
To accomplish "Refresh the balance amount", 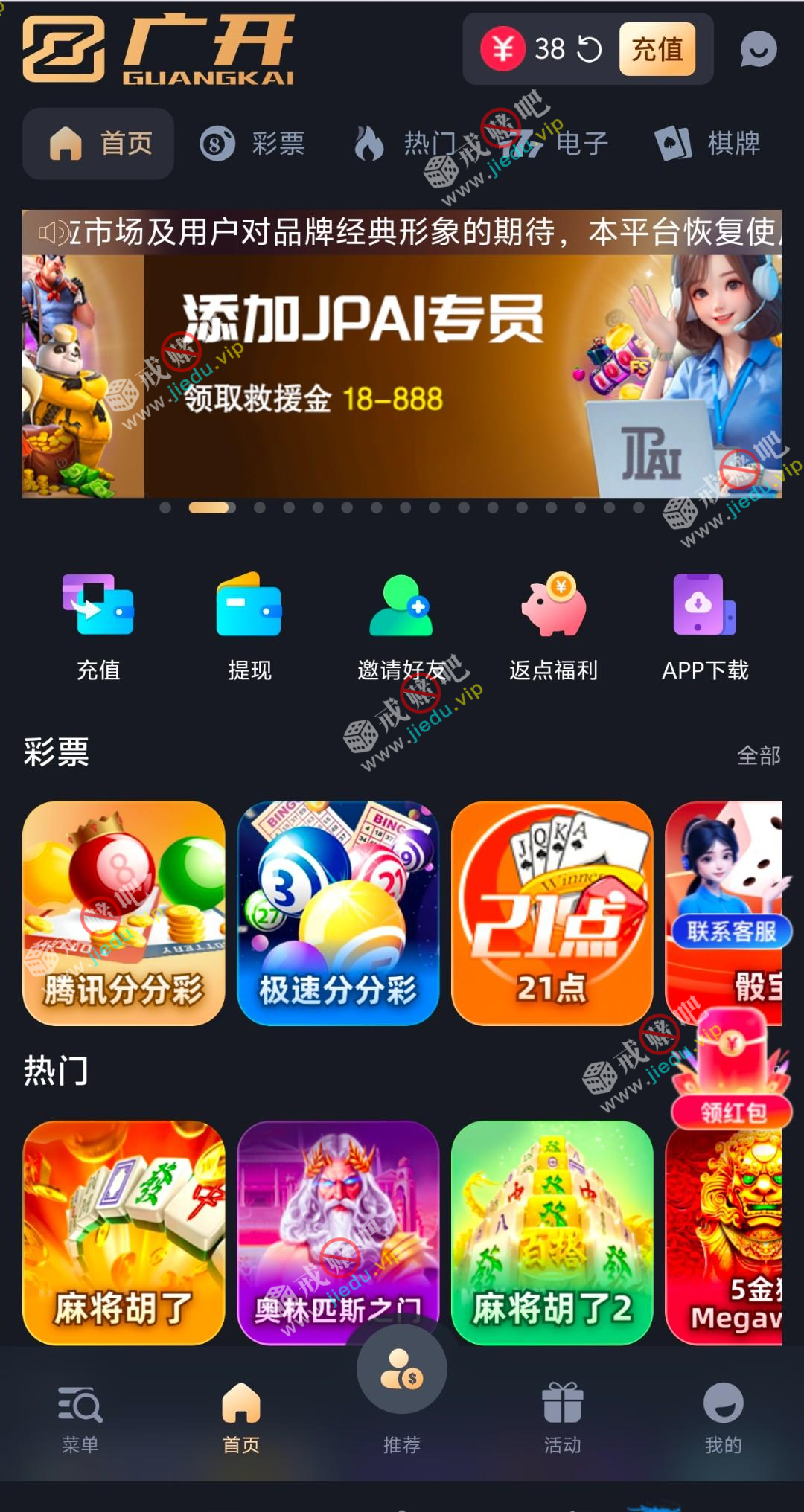I will click(590, 49).
